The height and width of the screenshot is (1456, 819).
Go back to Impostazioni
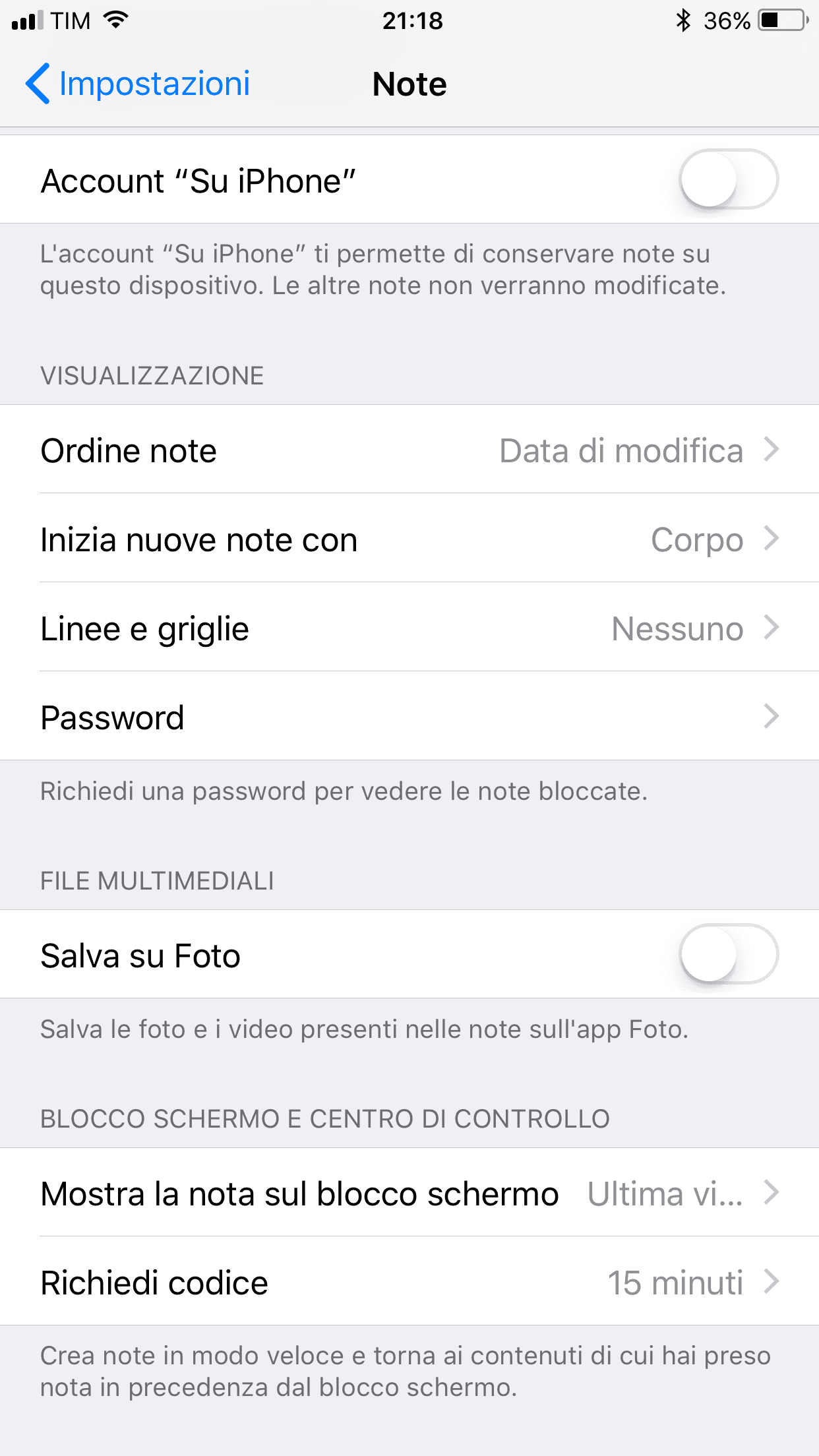coord(138,84)
